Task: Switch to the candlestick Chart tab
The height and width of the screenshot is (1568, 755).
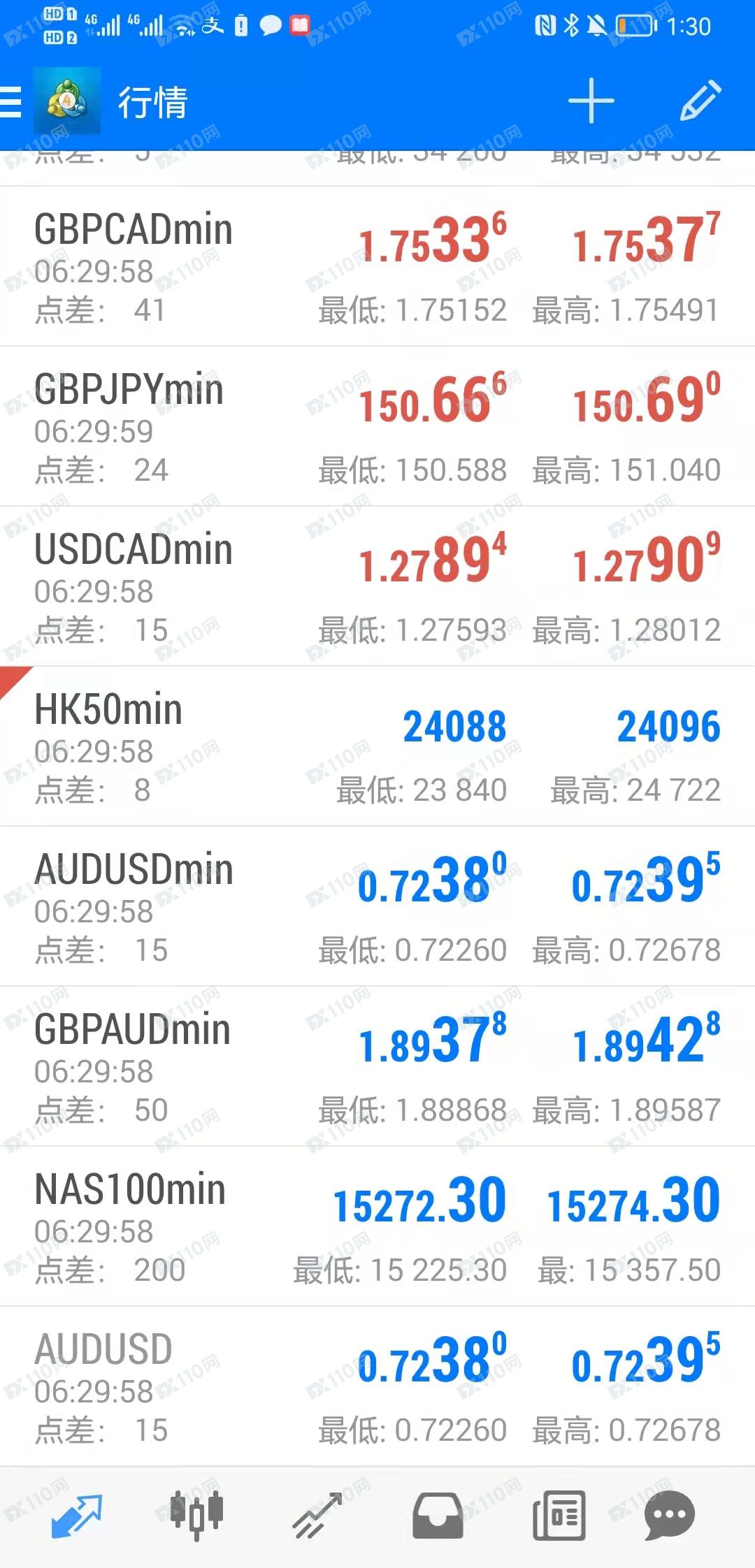Action: tap(197, 1516)
